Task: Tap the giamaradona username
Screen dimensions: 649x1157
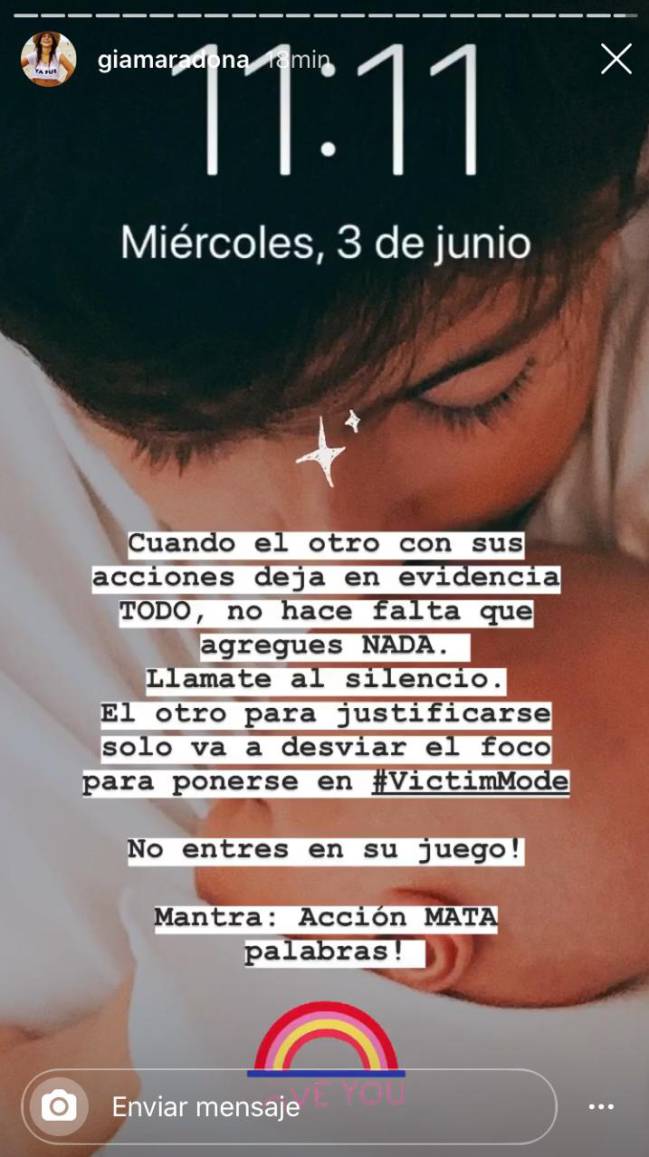Action: (172, 60)
